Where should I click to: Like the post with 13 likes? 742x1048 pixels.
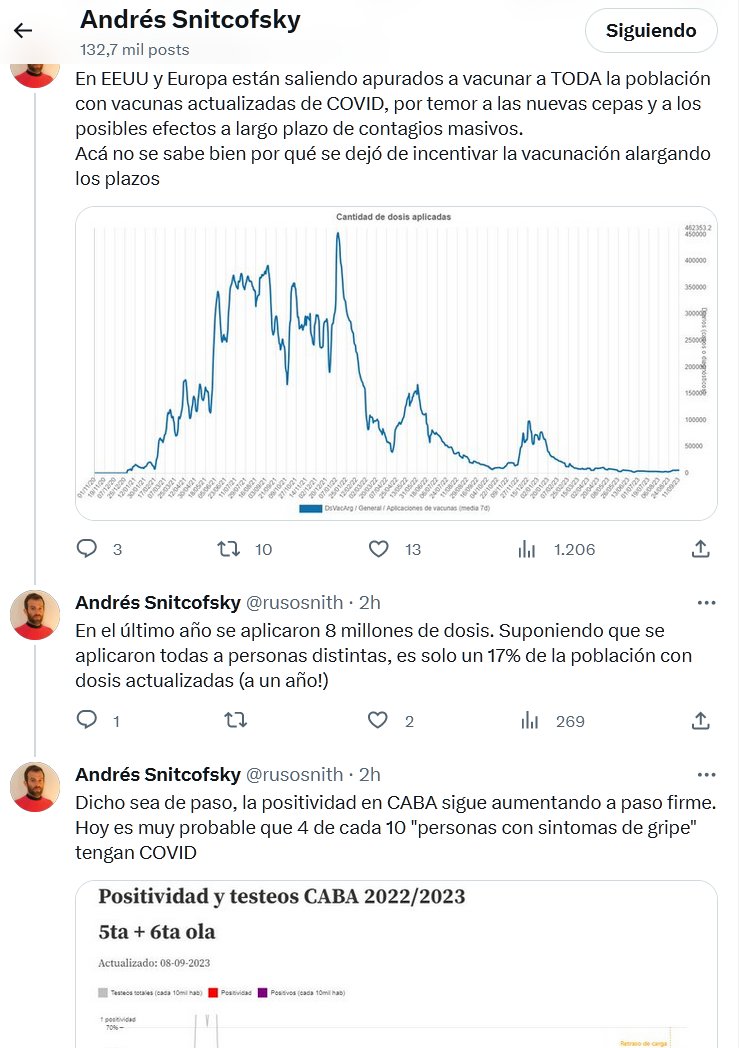point(378,549)
